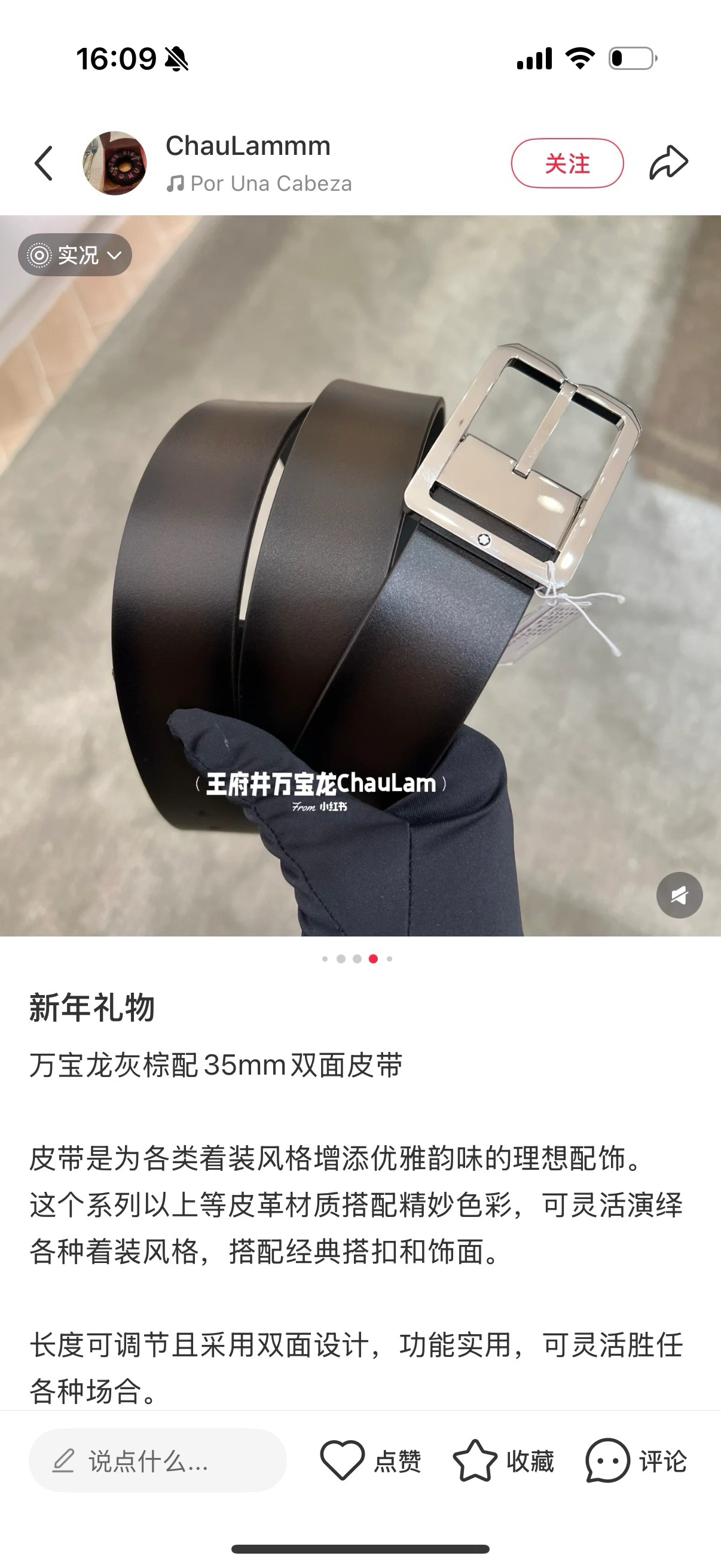Save the post with 收藏
Screen dimensions: 721x1568
pyautogui.click(x=503, y=1461)
